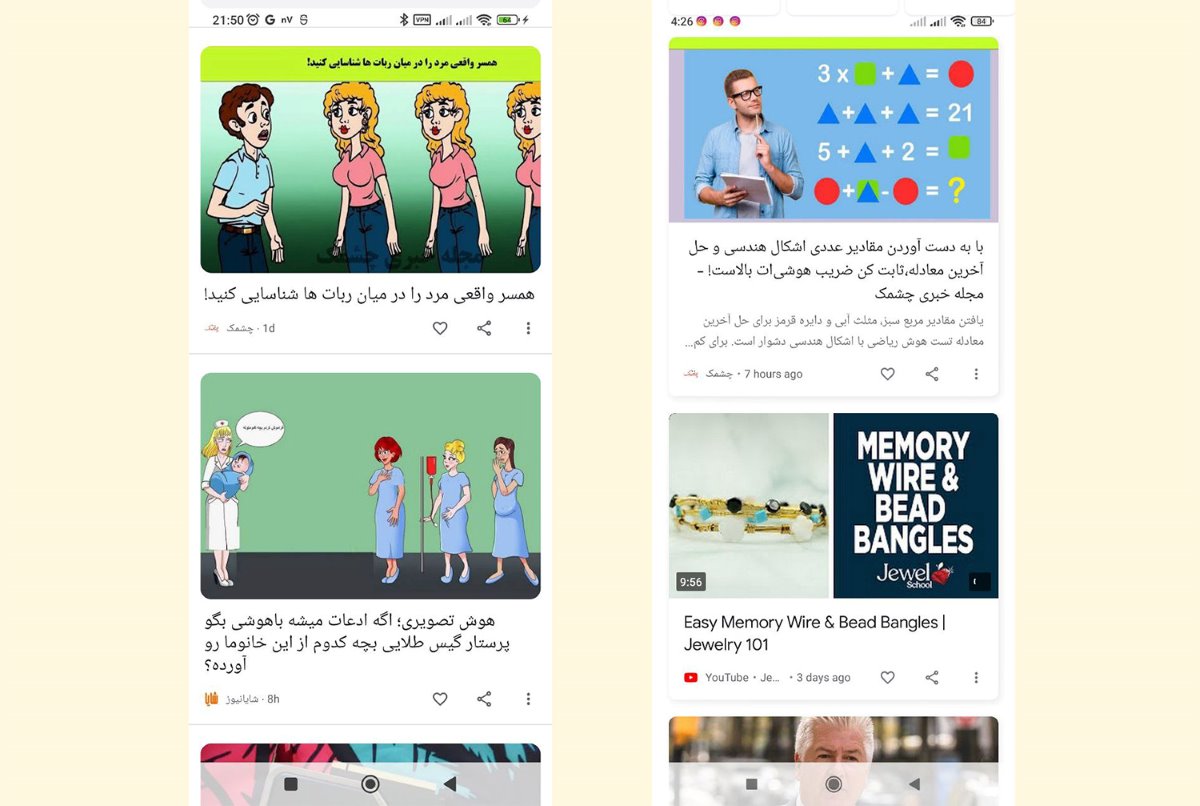Open overflow menu of 'هوش تصویری' card
The image size is (1200, 806).
pos(528,699)
